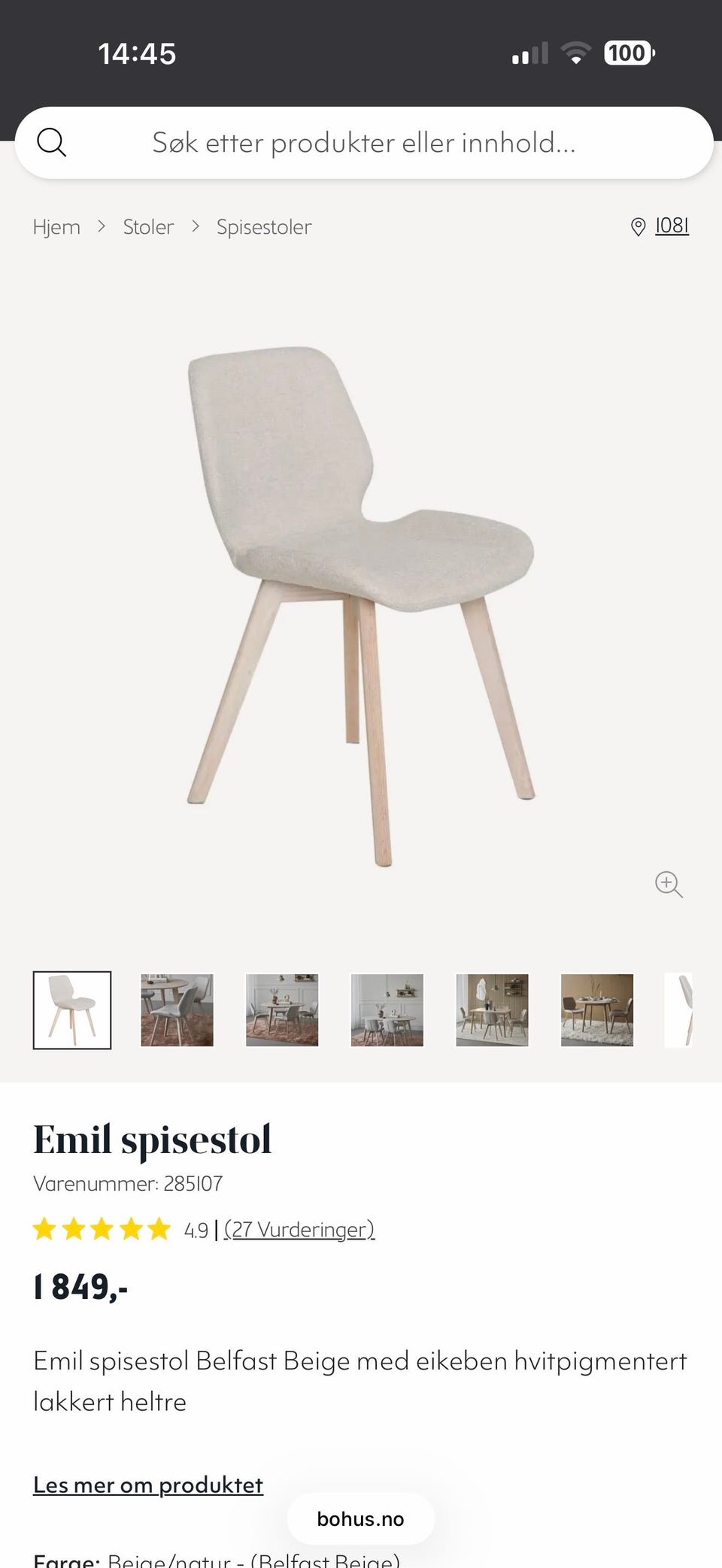This screenshot has width=722, height=1568.
Task: Show the third gallery thumbnail
Action: point(282,1010)
